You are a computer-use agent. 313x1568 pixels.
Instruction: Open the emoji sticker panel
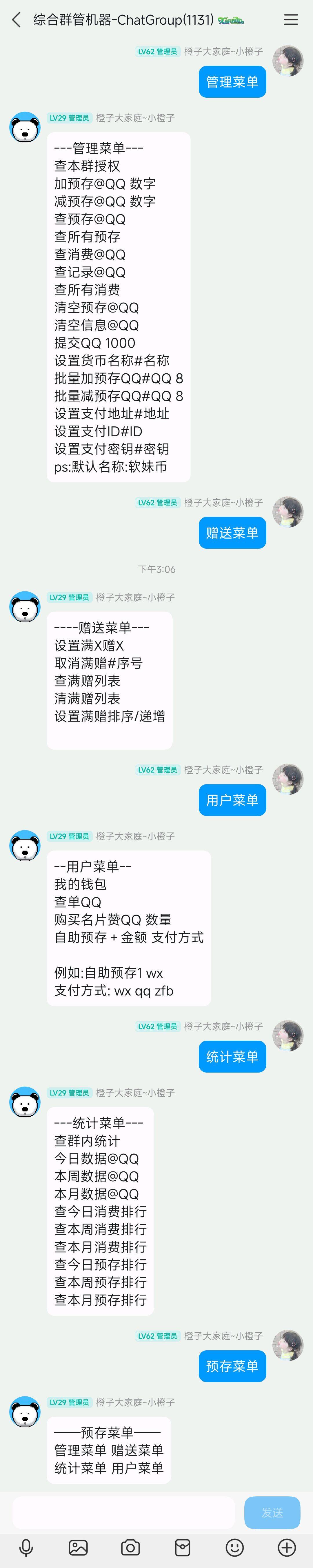pos(234,1547)
